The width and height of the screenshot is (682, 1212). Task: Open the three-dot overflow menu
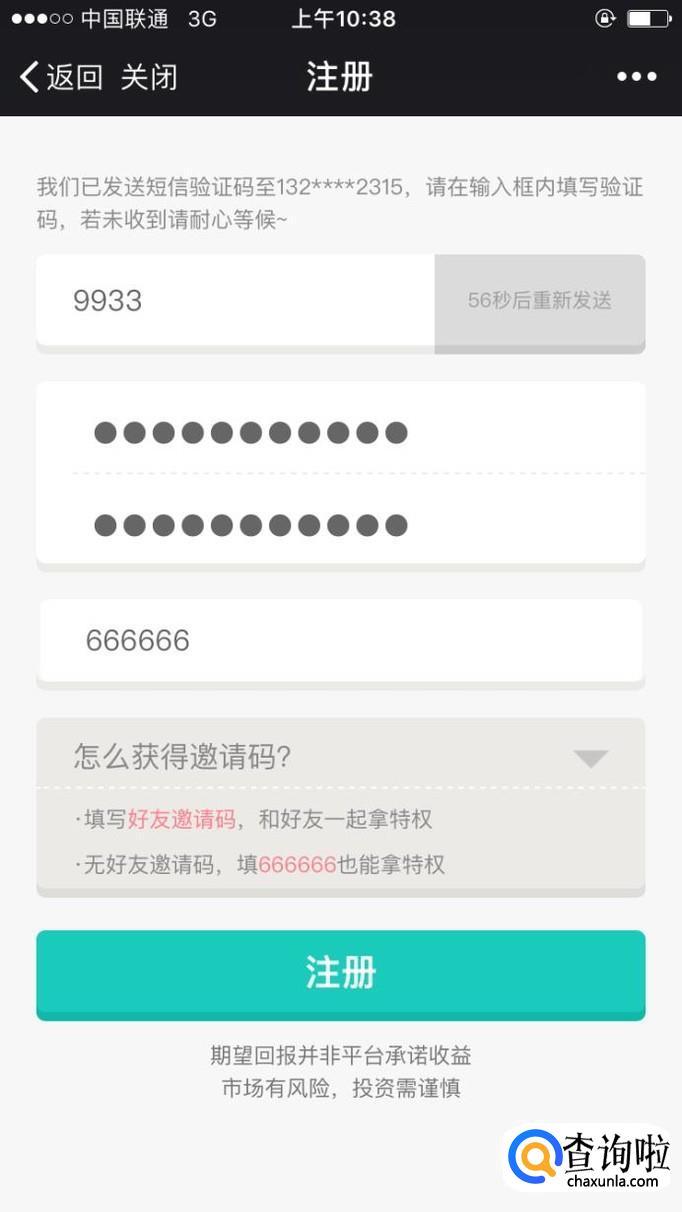click(636, 77)
